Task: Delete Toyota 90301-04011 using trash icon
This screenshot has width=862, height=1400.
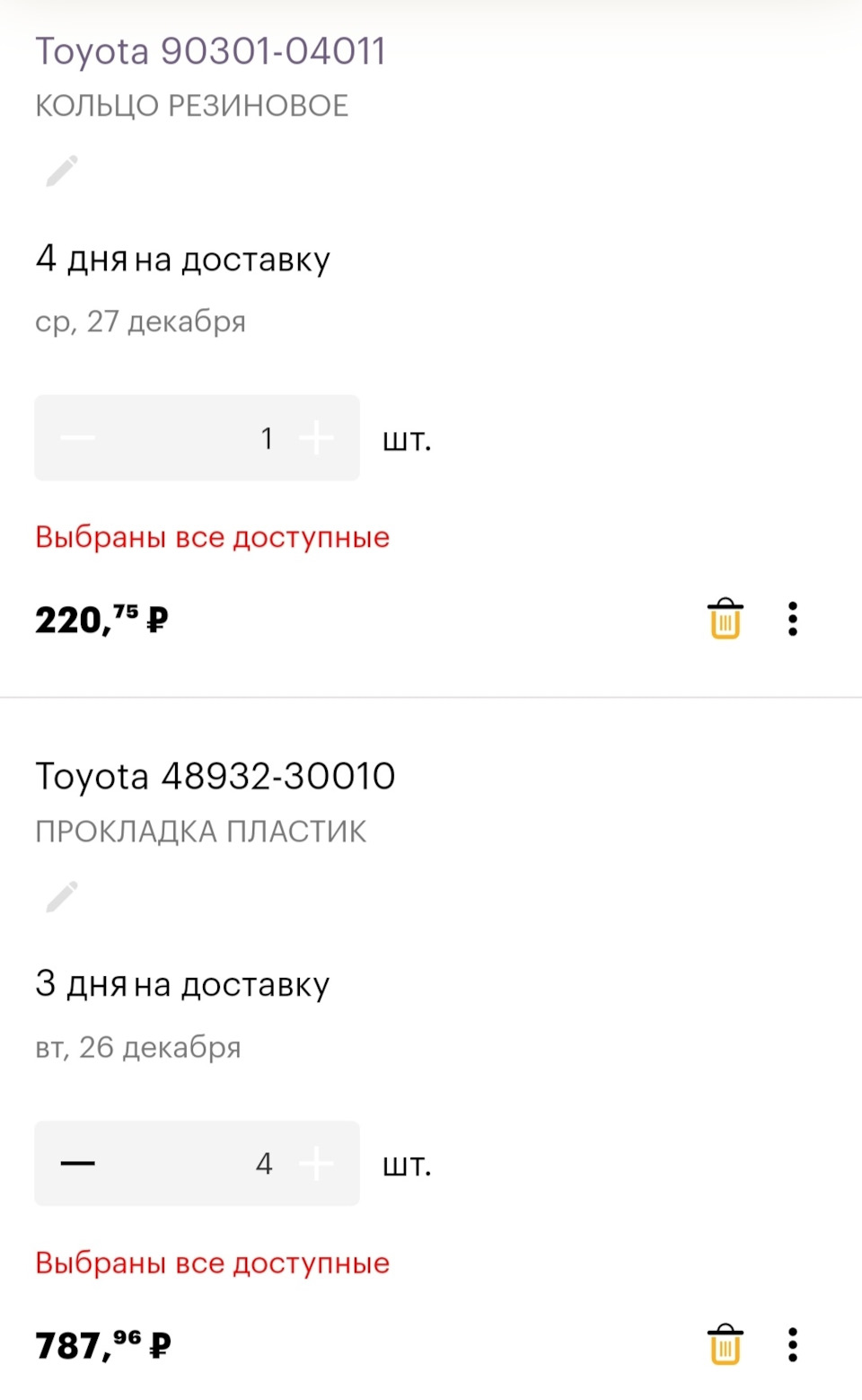Action: click(724, 618)
